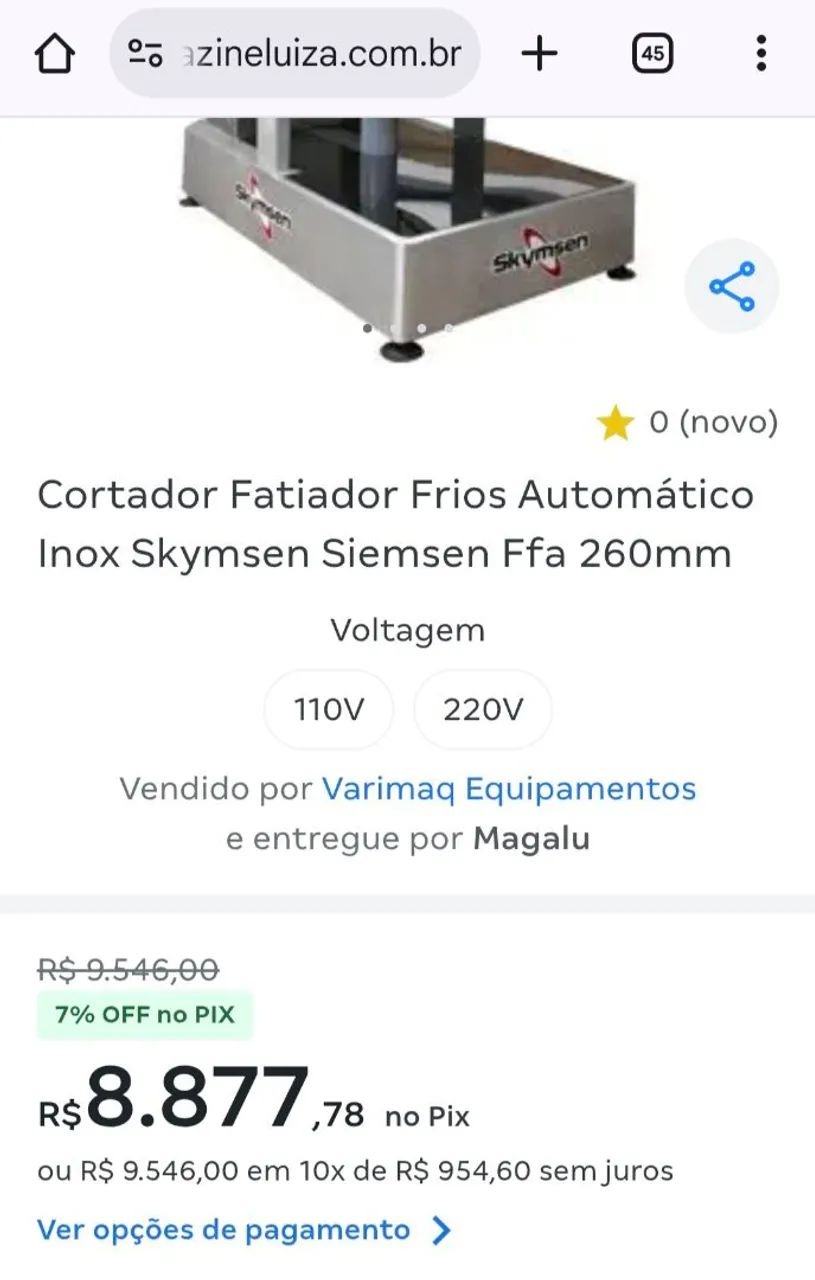Select the 110V voltage option
Viewport: 815px width, 1280px height.
[x=329, y=709]
